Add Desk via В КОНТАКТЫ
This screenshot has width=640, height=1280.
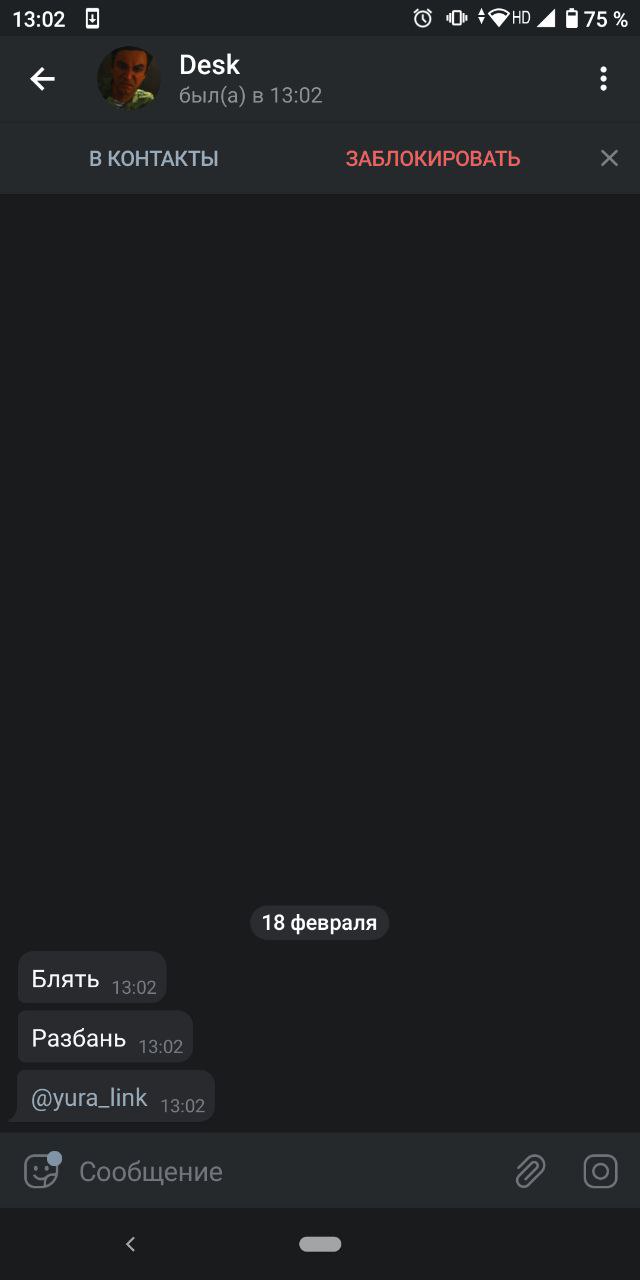[x=154, y=159]
